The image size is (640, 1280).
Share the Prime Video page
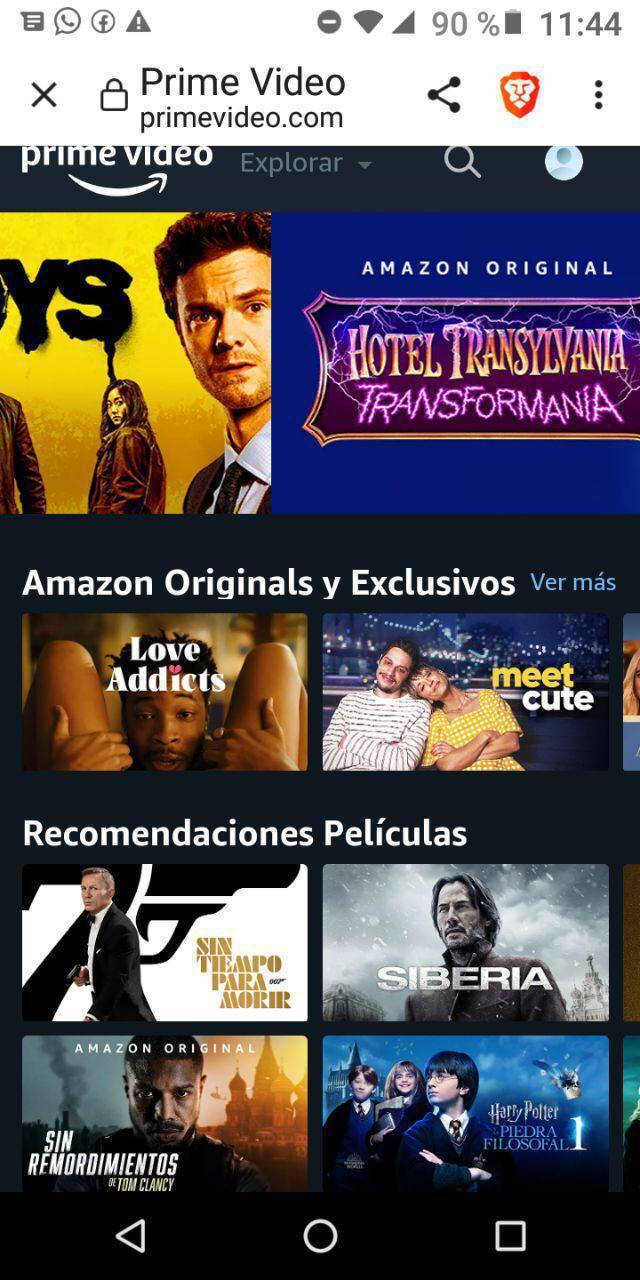[x=443, y=95]
